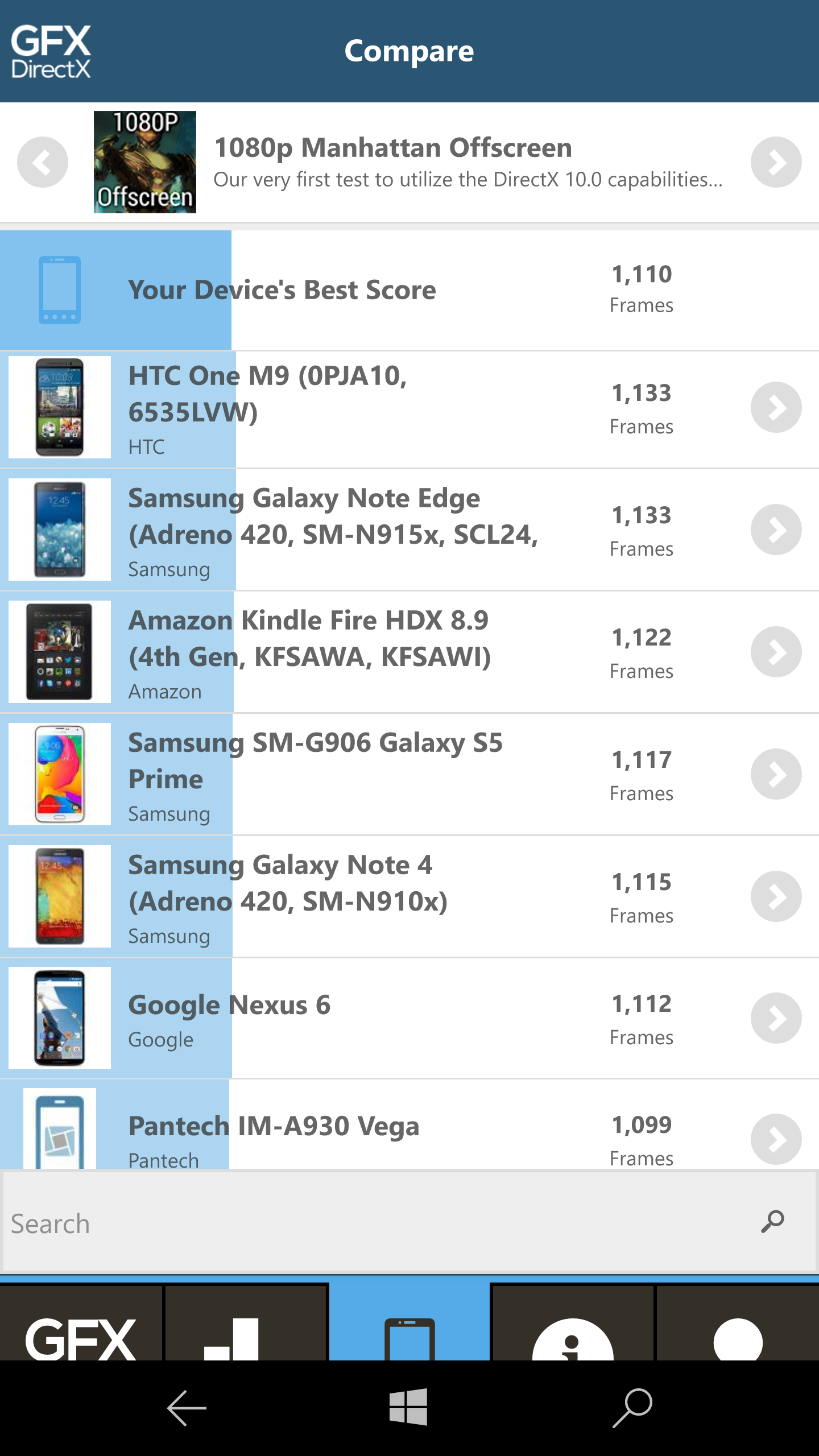Go to the next benchmark test
Screen dimensions: 819x1456
776,162
